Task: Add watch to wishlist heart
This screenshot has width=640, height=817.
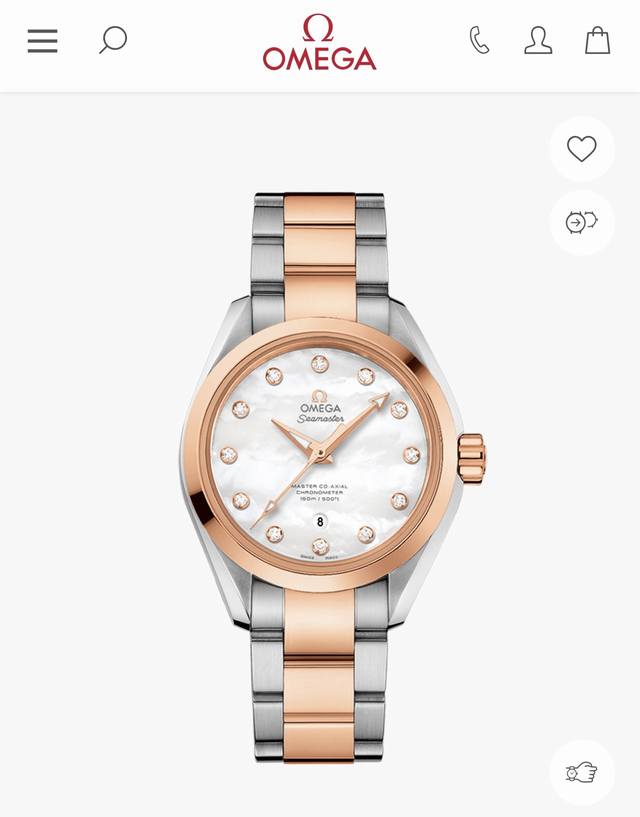Action: [582, 149]
